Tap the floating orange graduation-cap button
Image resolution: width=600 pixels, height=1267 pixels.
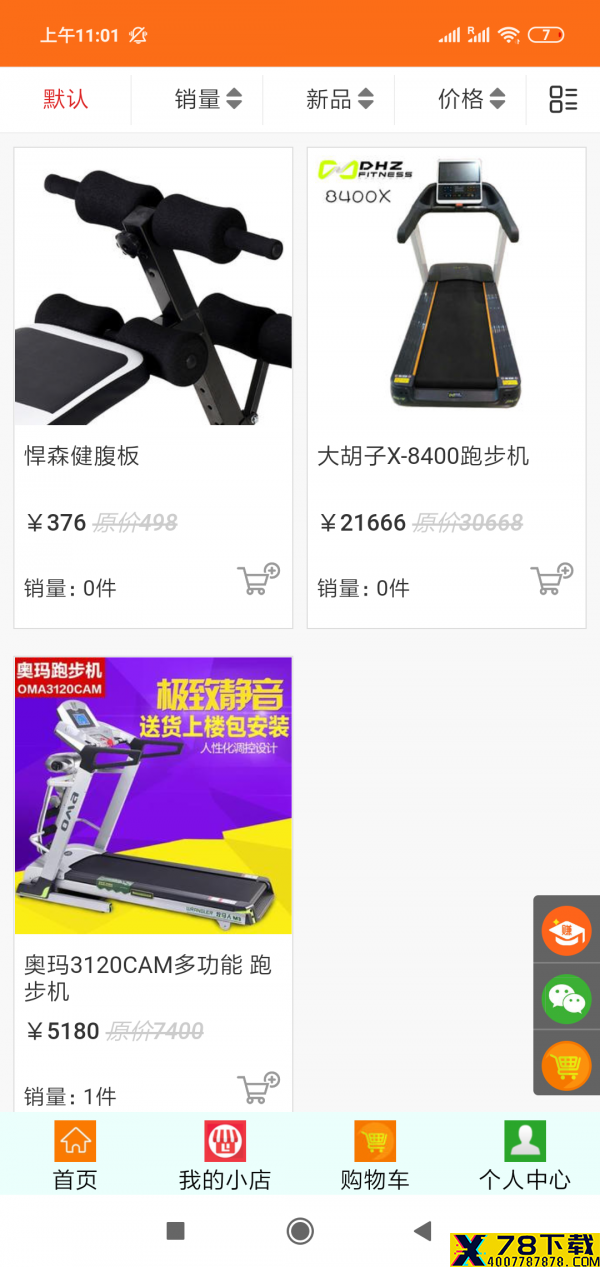[566, 930]
